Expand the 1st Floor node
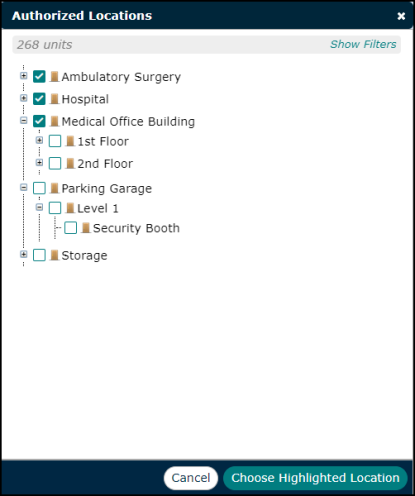The width and height of the screenshot is (415, 496). click(x=39, y=140)
